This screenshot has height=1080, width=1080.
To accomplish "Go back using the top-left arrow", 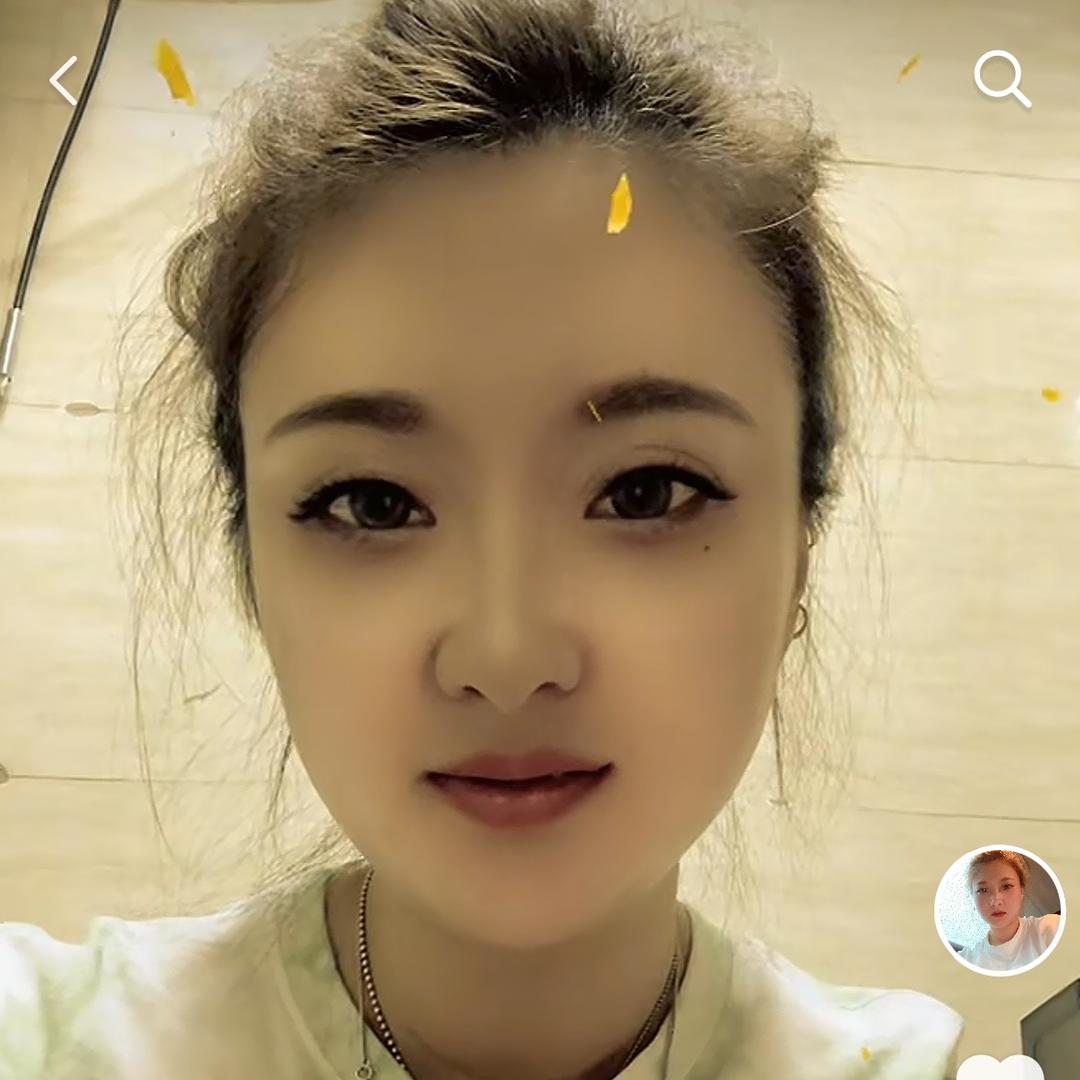I will tap(64, 81).
